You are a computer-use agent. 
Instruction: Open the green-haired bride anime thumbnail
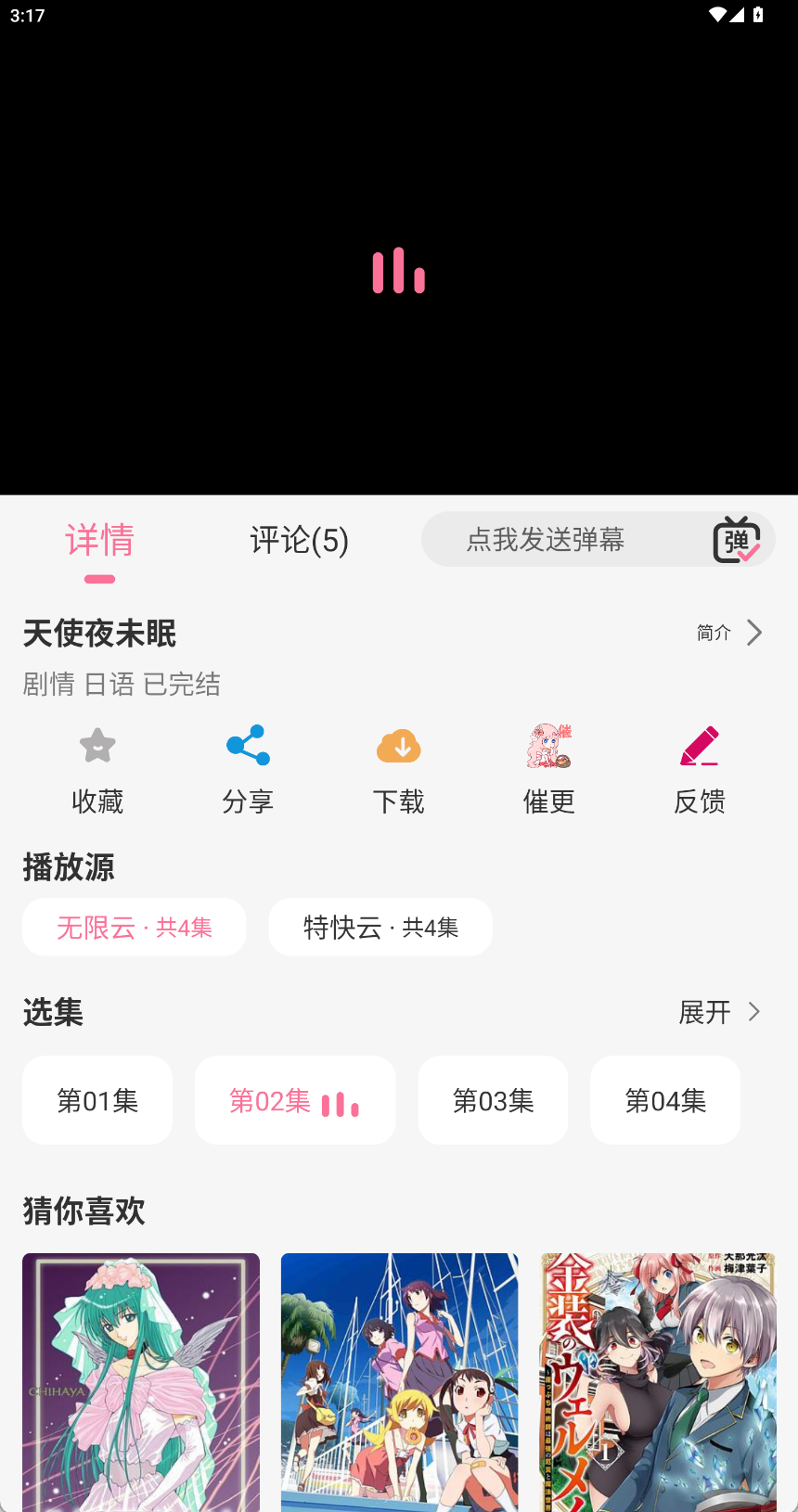[x=140, y=1382]
